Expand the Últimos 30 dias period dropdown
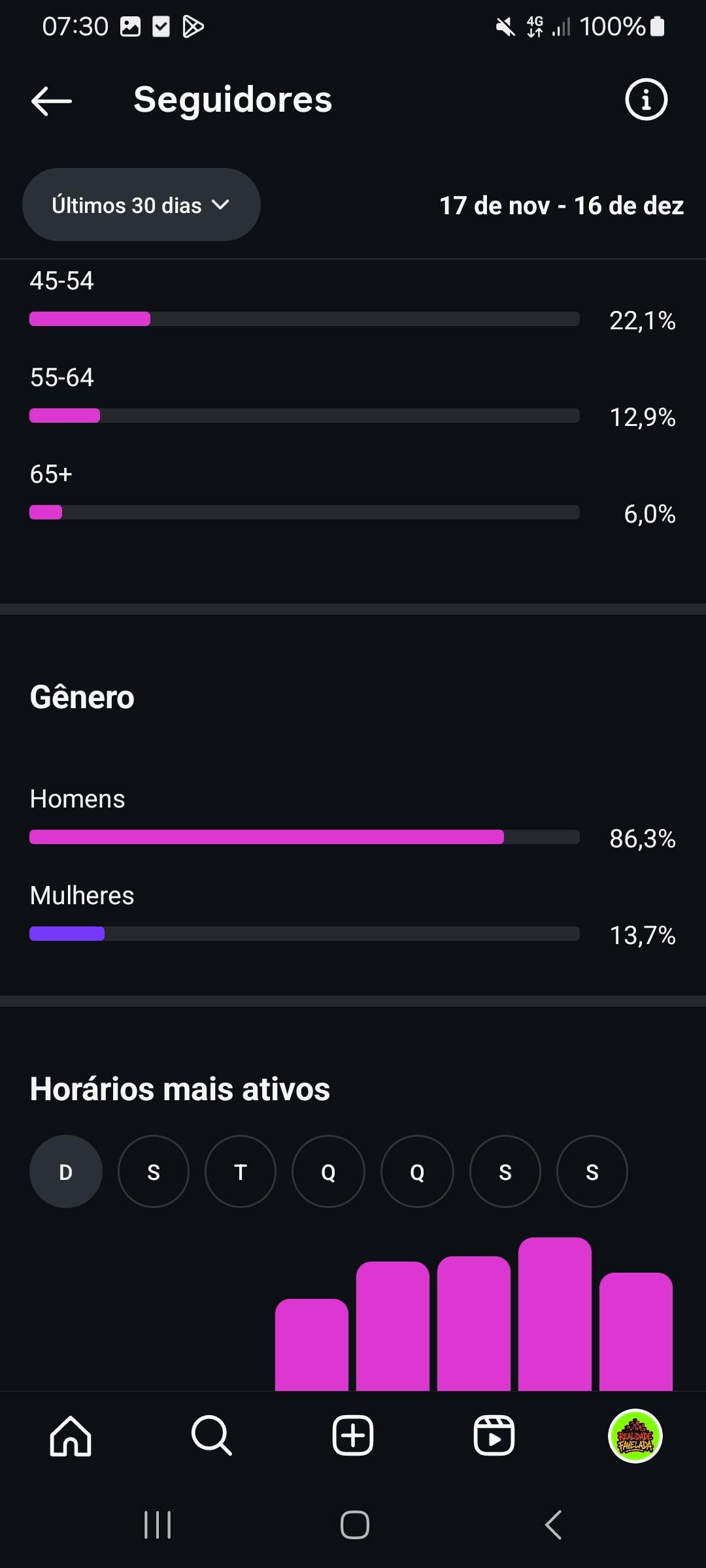 [141, 205]
